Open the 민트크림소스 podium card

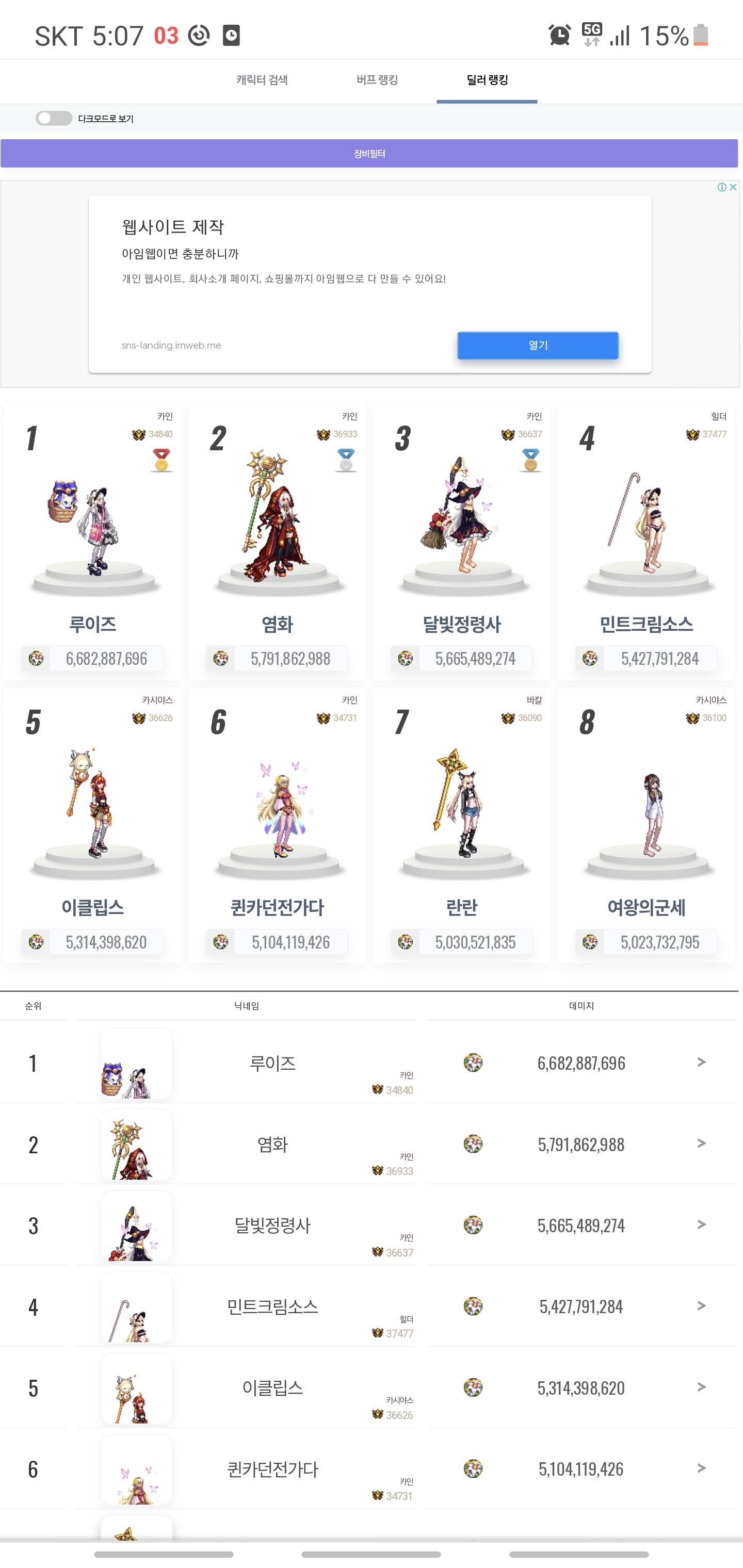[646, 542]
